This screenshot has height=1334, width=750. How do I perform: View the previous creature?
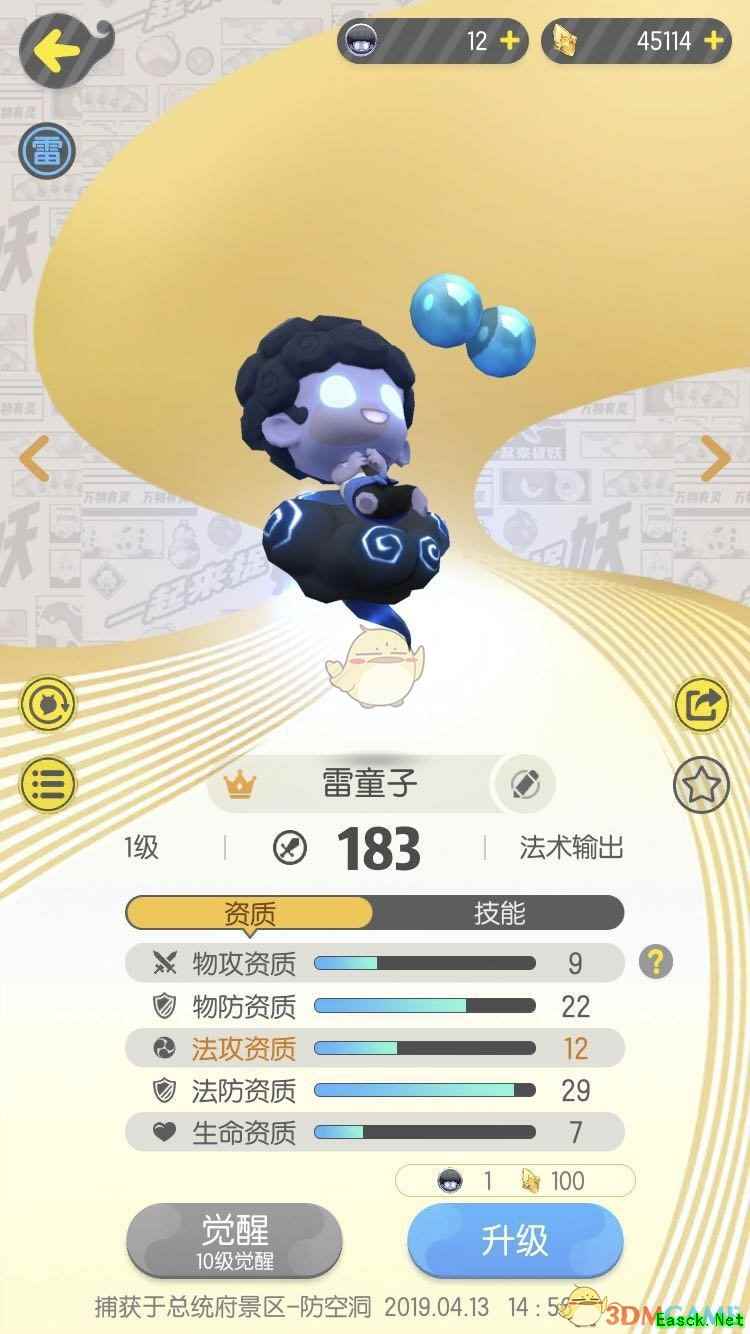[34, 459]
